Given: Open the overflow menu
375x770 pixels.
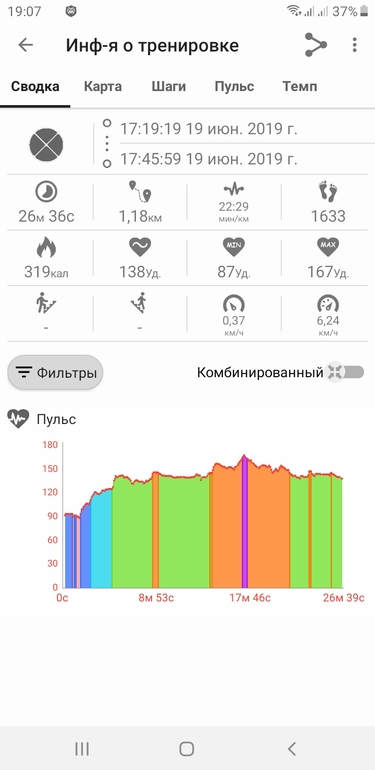Looking at the screenshot, I should pos(354,45).
